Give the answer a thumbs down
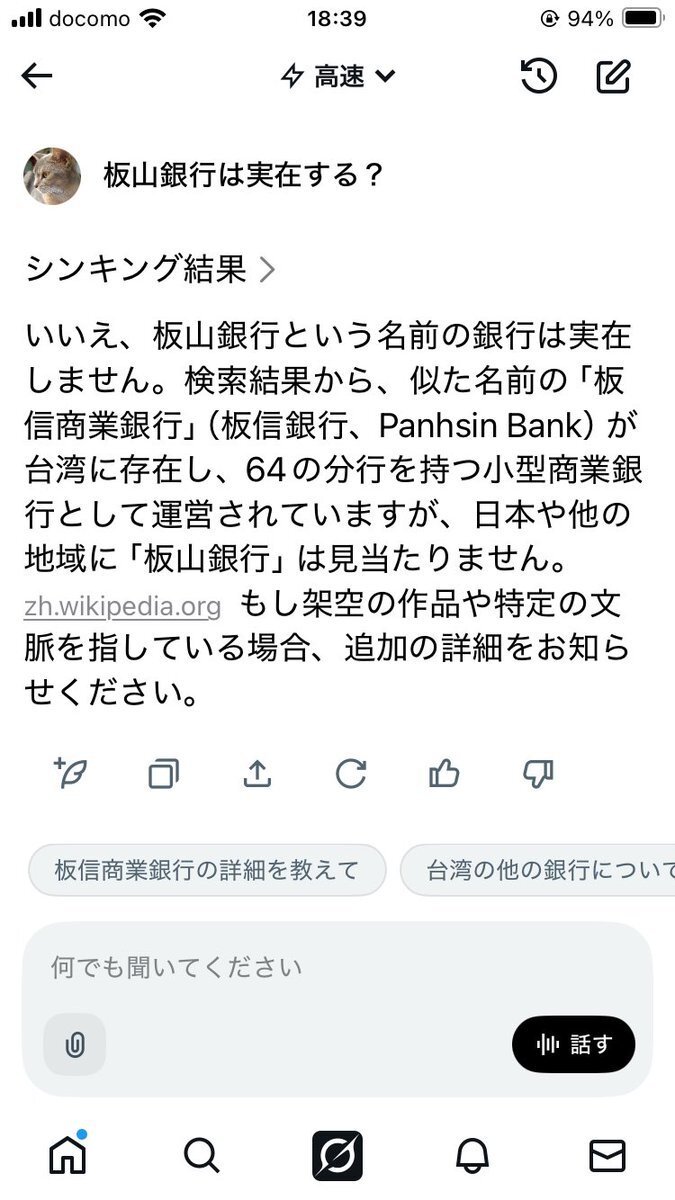This screenshot has width=675, height=1200. pyautogui.click(x=538, y=773)
